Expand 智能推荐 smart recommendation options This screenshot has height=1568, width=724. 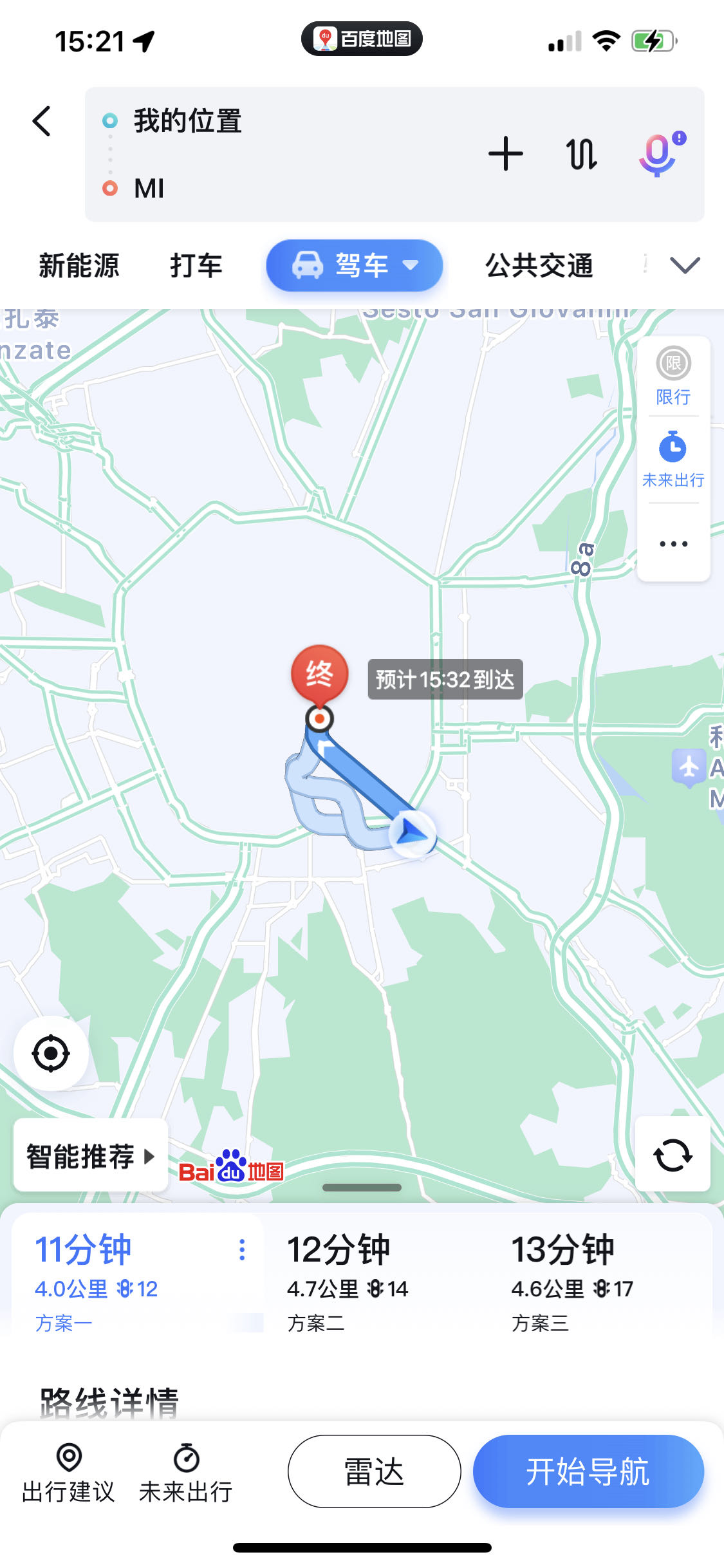coord(89,1155)
